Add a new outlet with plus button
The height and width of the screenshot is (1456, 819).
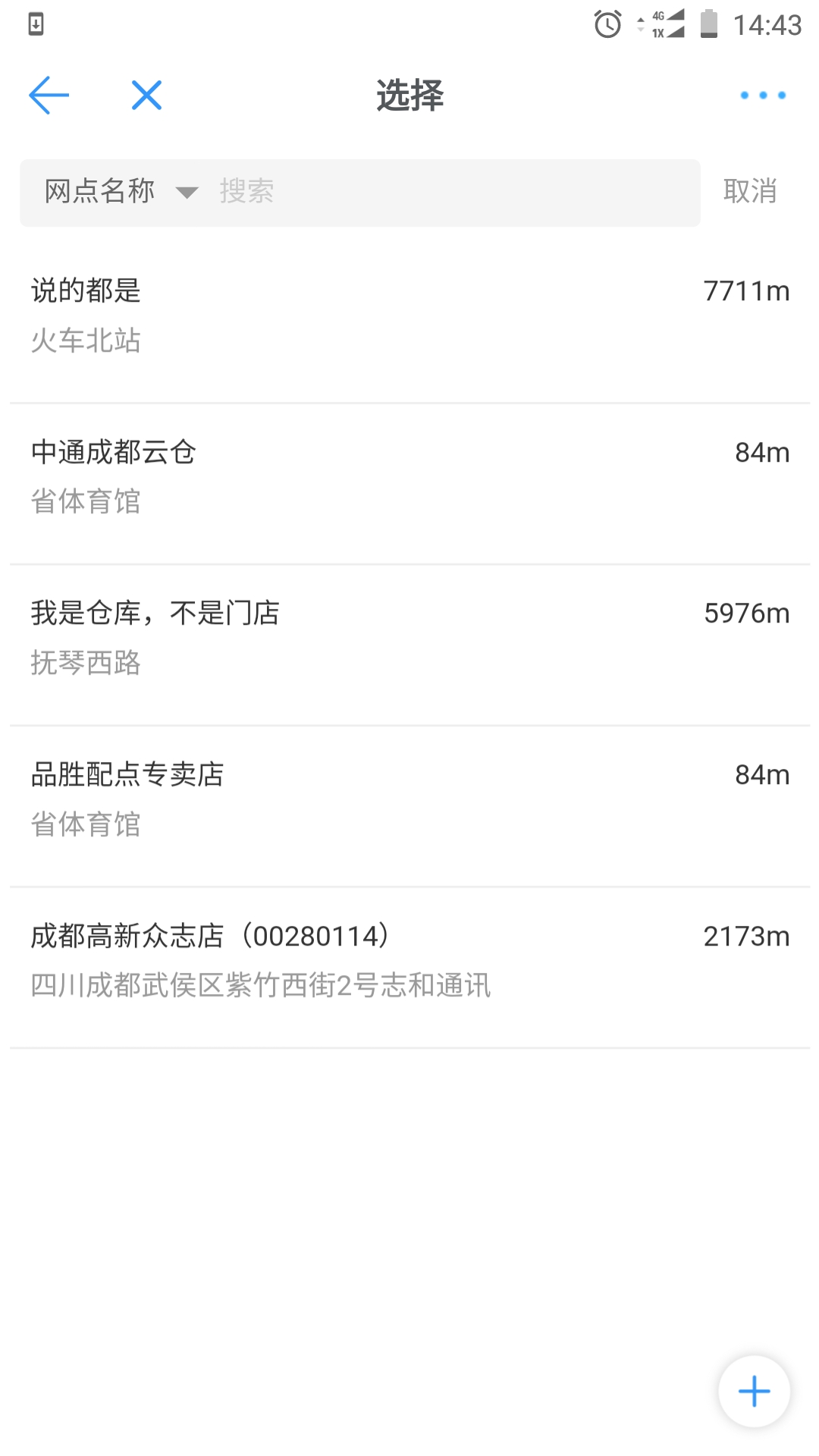754,1392
